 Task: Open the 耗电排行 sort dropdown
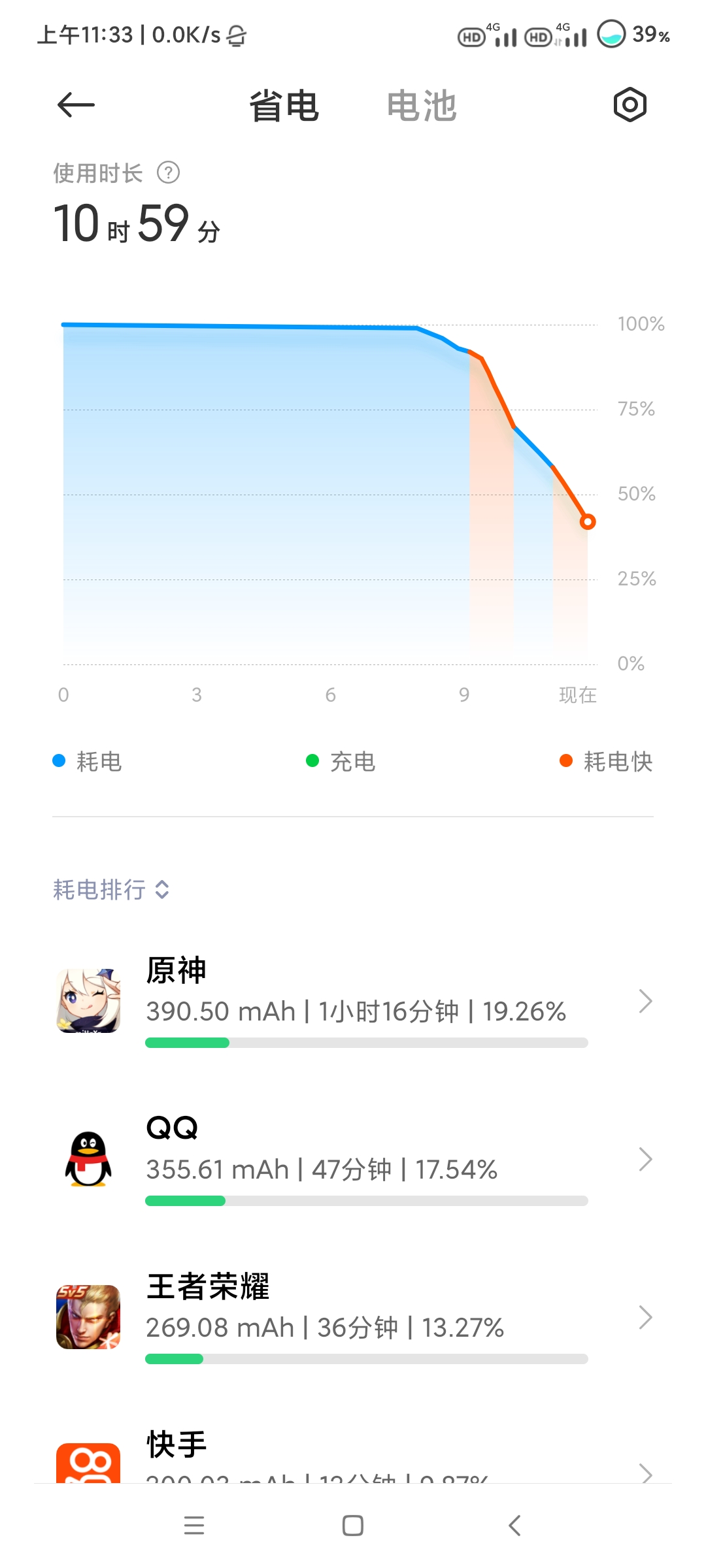(112, 890)
